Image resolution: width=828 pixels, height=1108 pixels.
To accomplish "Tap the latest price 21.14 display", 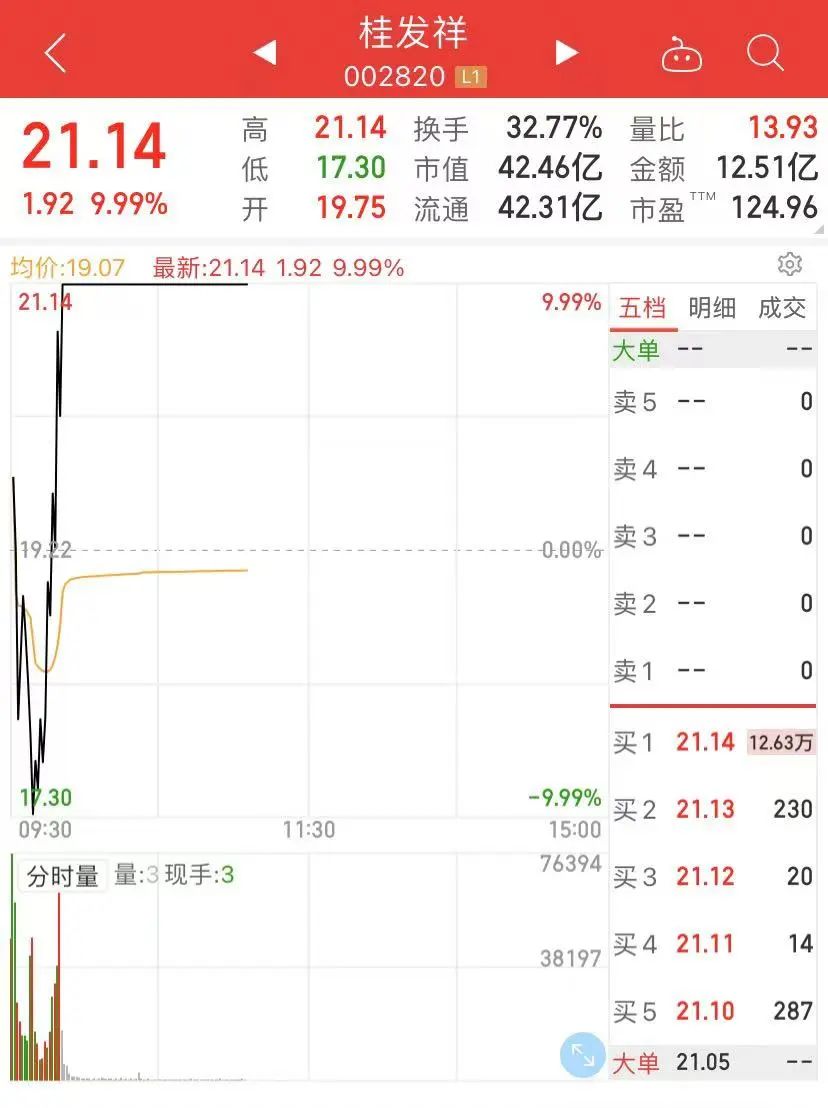I will point(94,144).
